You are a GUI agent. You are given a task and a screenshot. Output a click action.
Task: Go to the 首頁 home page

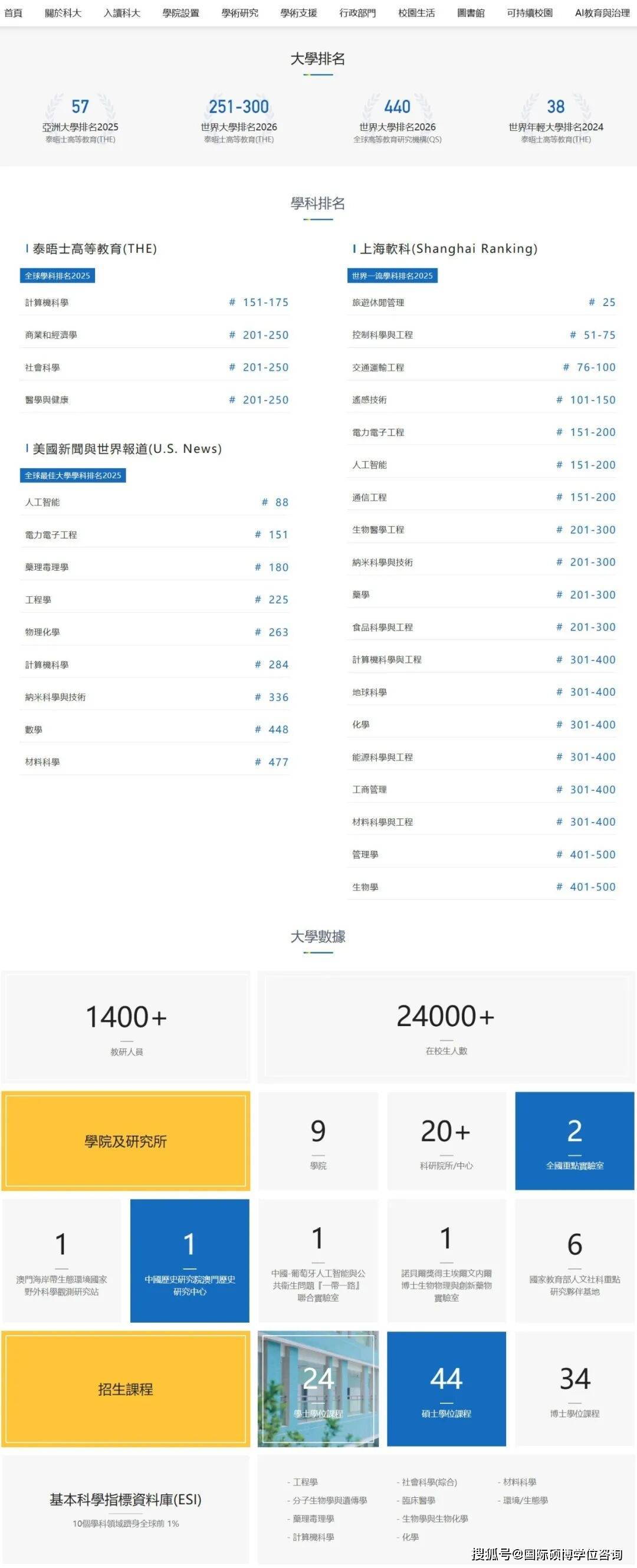pos(14,13)
